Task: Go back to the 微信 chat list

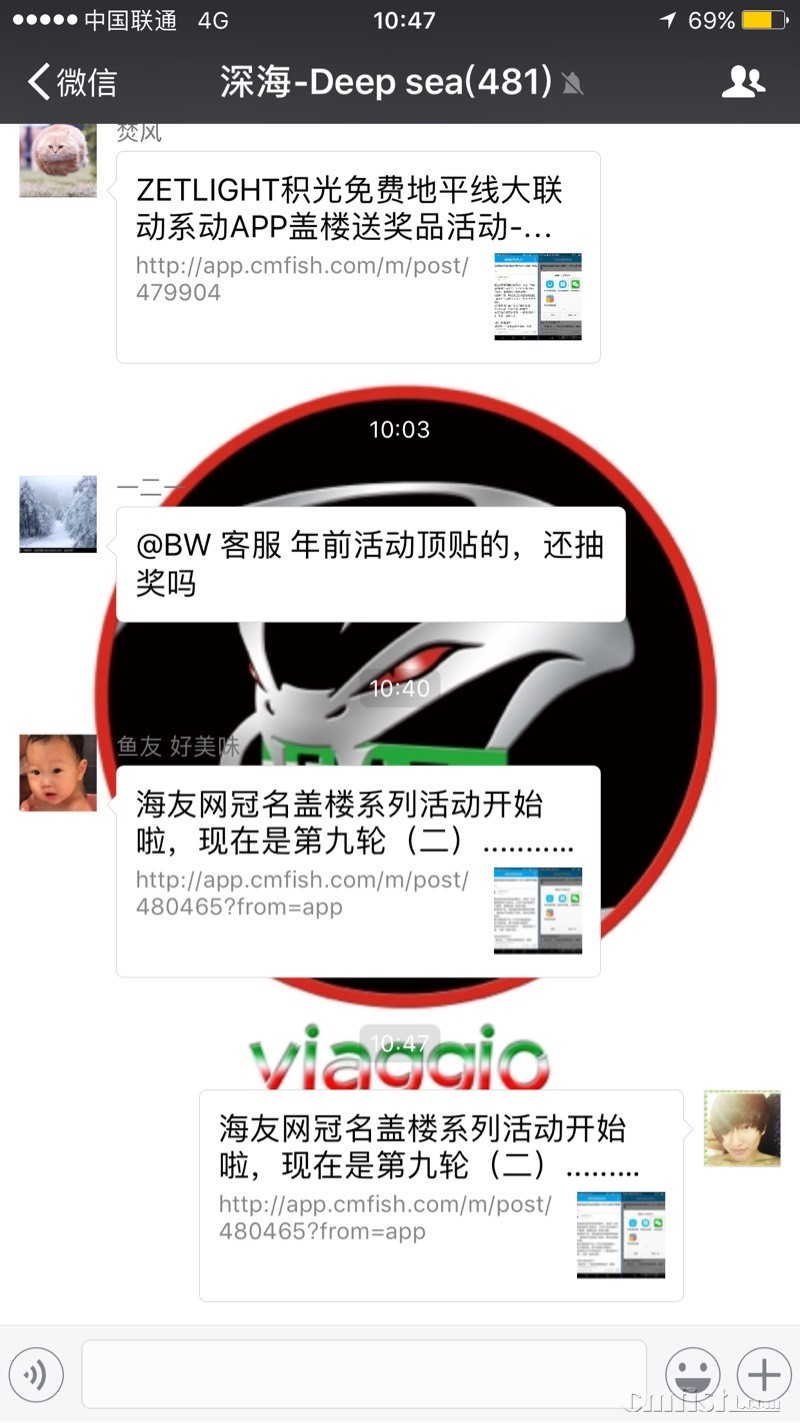Action: click(72, 82)
